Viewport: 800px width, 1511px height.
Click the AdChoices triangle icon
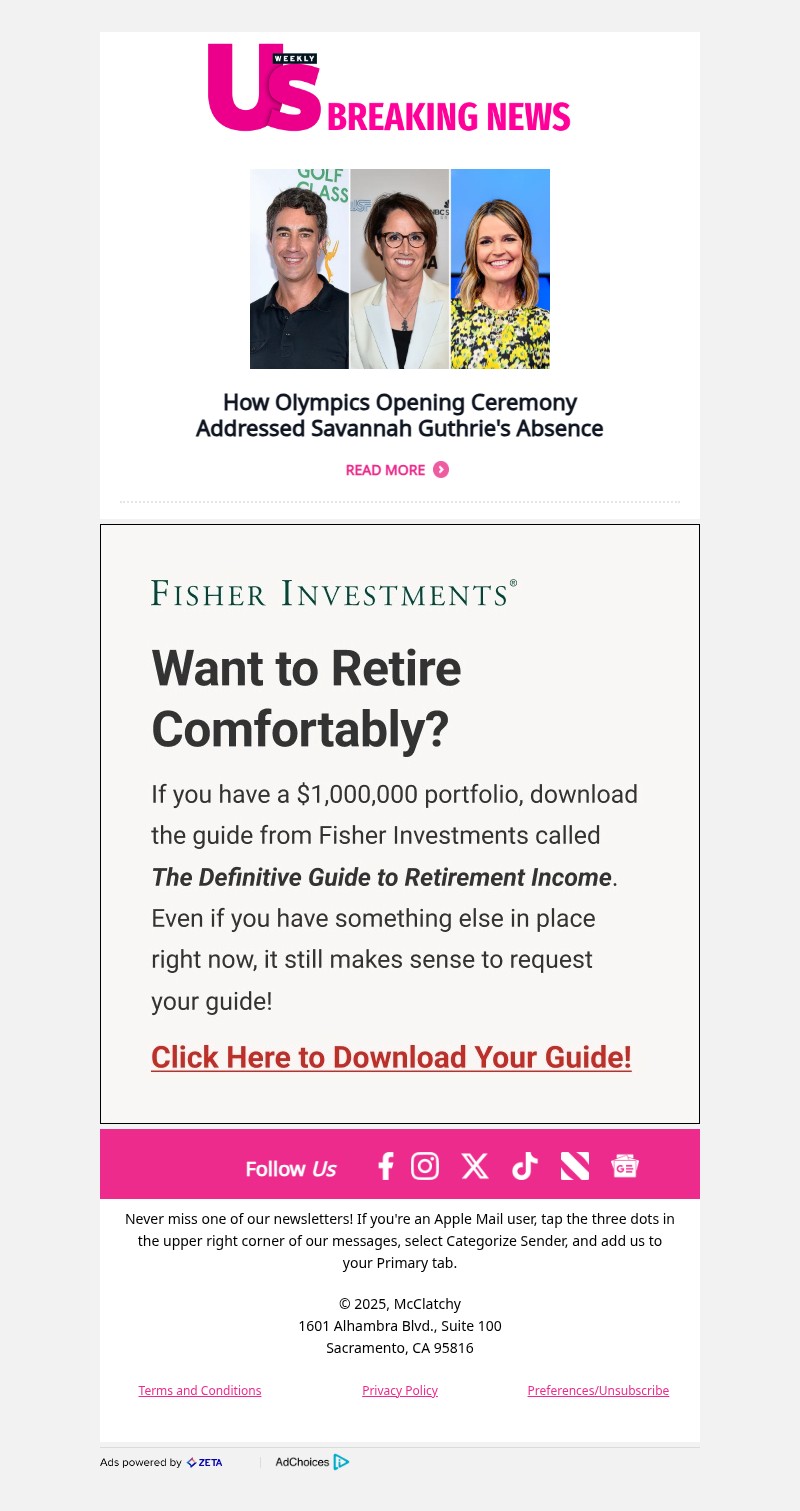click(x=342, y=1462)
